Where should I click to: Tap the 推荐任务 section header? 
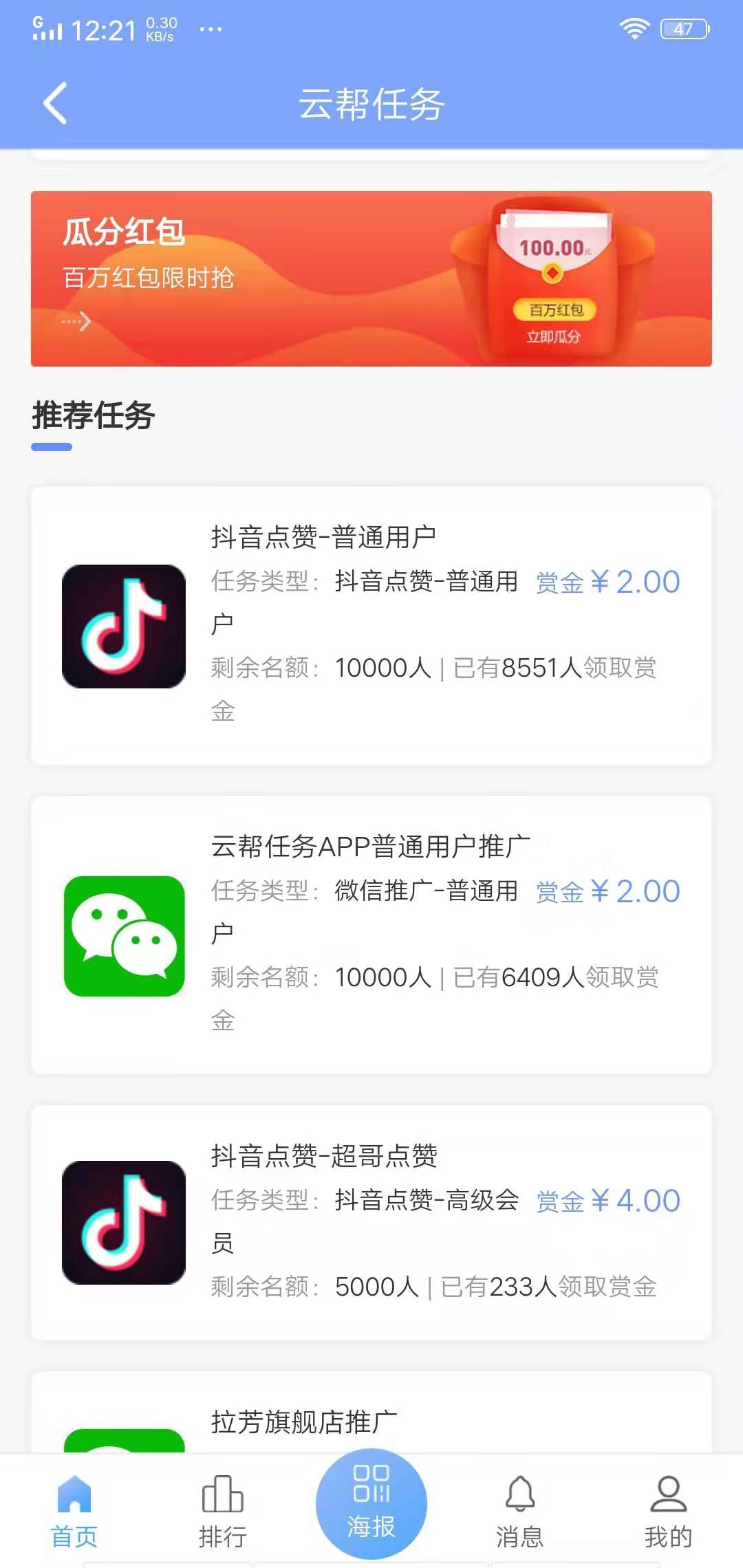[x=94, y=416]
